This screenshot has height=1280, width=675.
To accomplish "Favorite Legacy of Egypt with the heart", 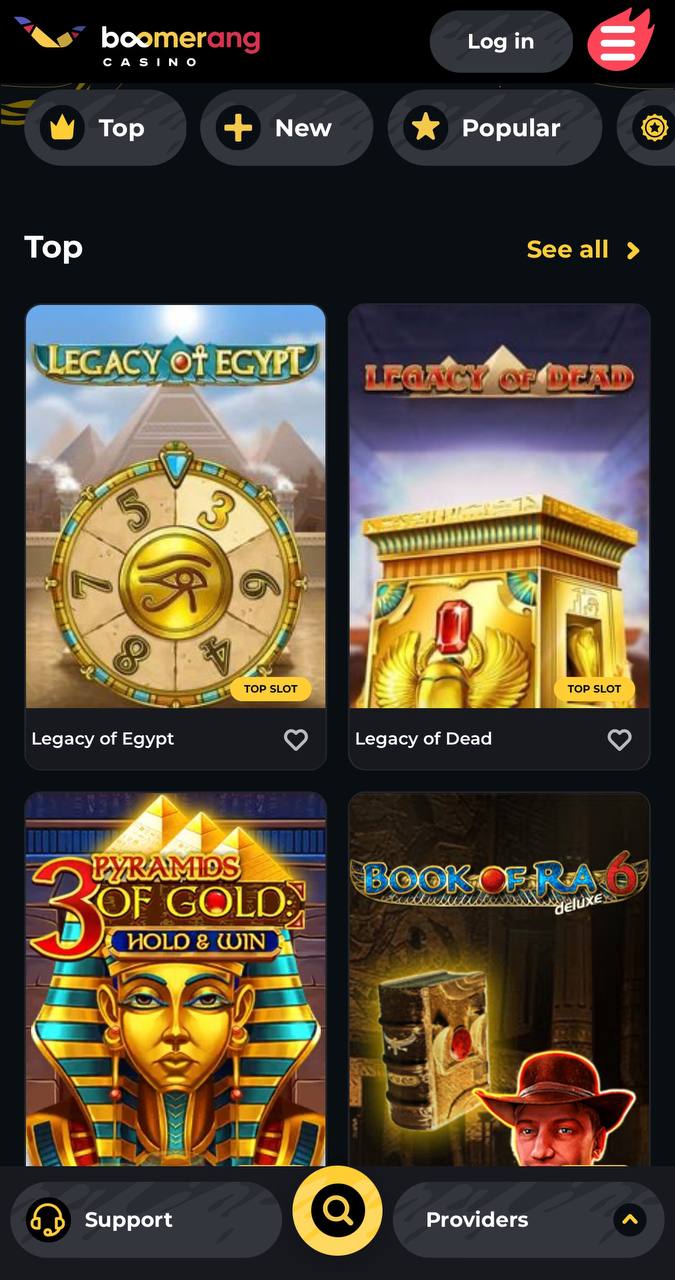I will 296,739.
